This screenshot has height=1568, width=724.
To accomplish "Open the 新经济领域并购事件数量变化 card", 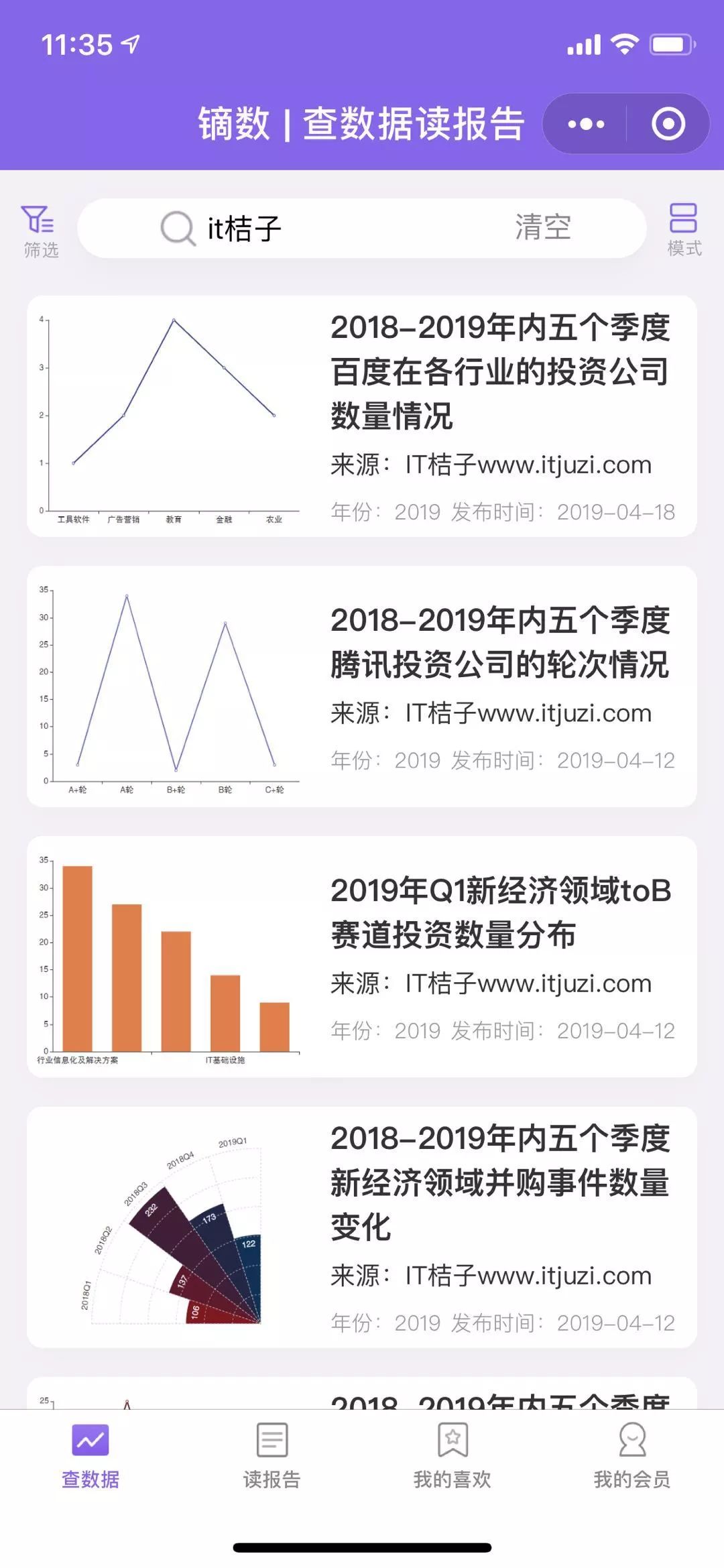I will pos(362,1227).
